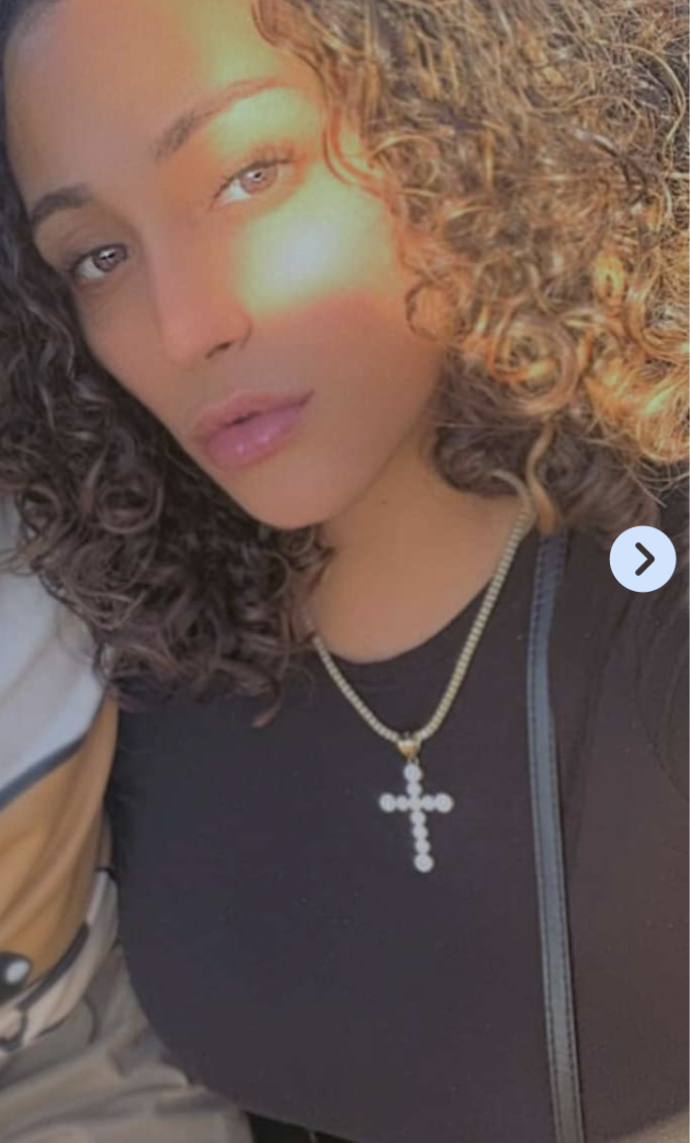This screenshot has width=690, height=1143.
Task: Go to the next photo with the arrow
Action: [642, 559]
